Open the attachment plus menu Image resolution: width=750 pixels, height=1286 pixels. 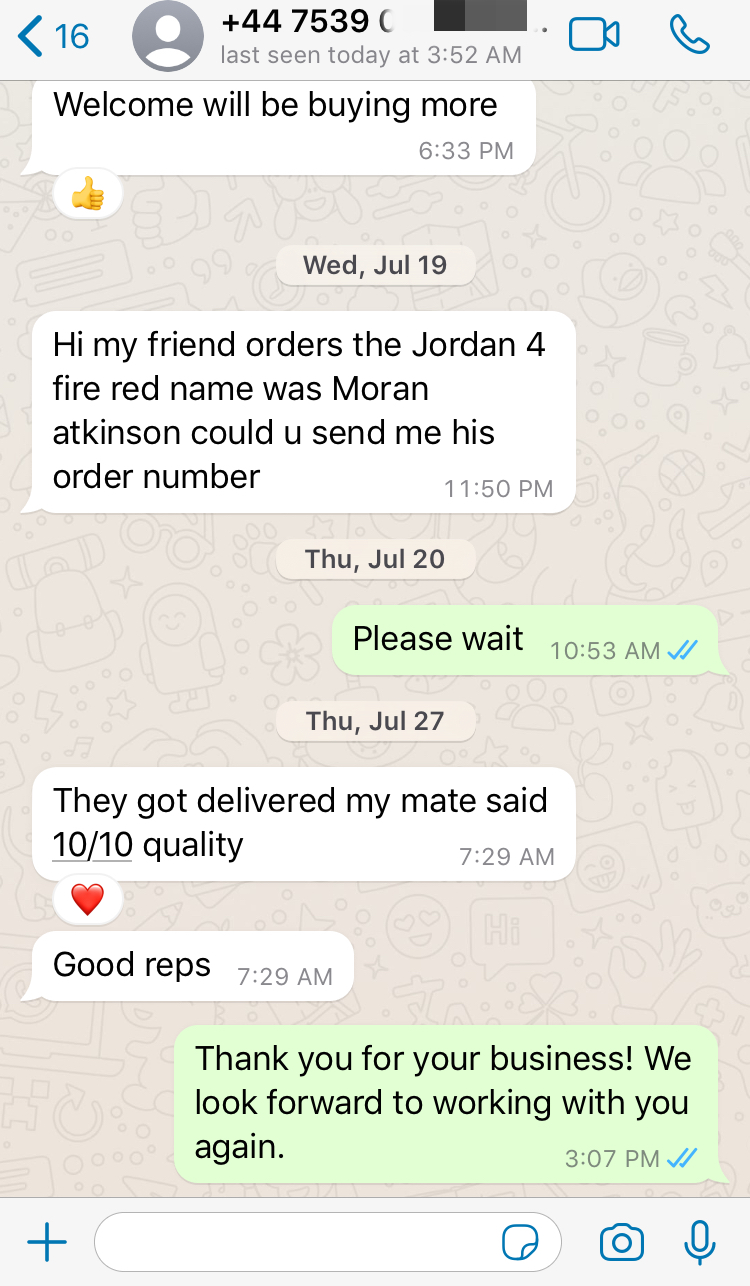(x=47, y=1243)
